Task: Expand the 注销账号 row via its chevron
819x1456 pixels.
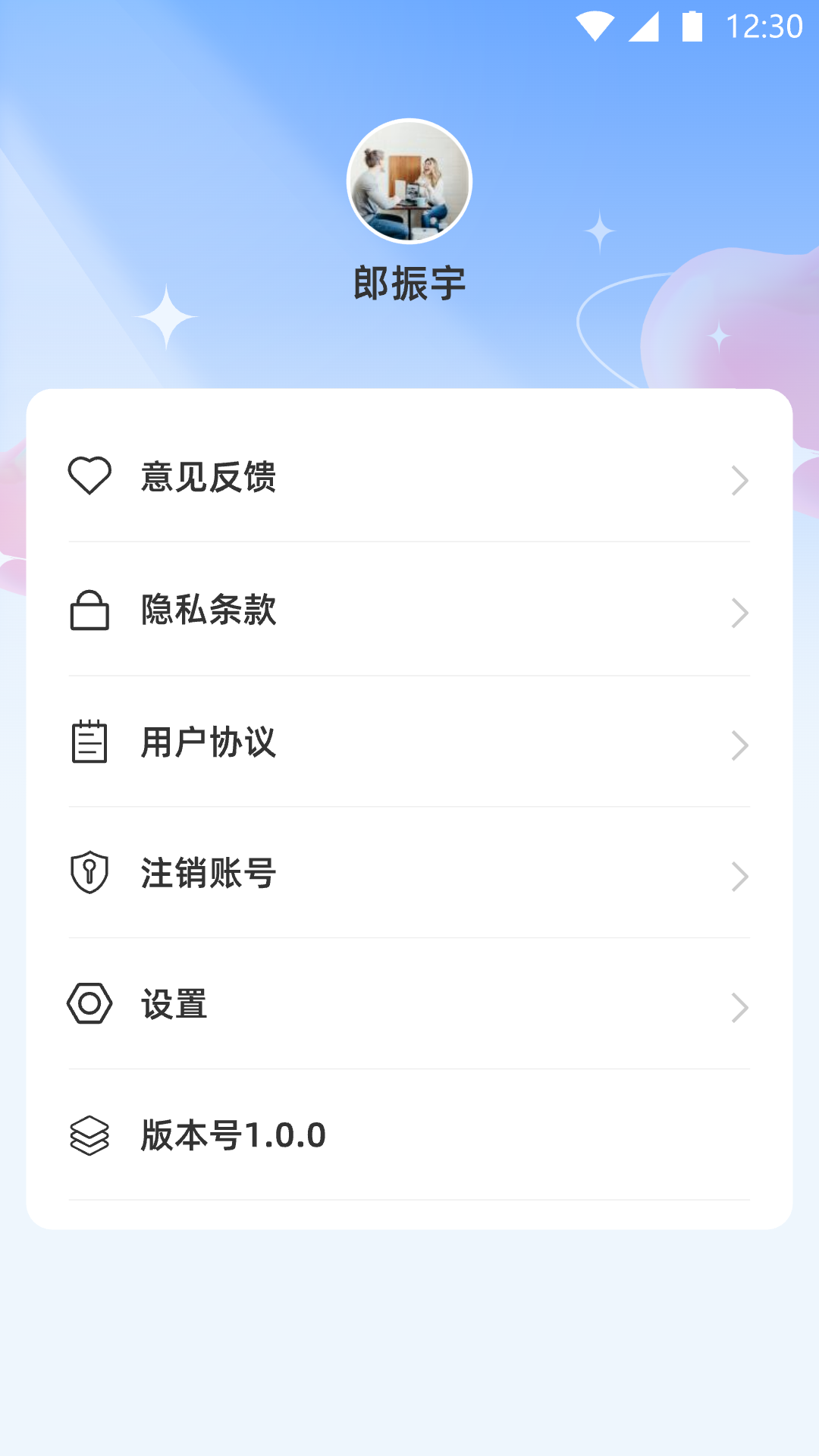Action: (x=741, y=877)
